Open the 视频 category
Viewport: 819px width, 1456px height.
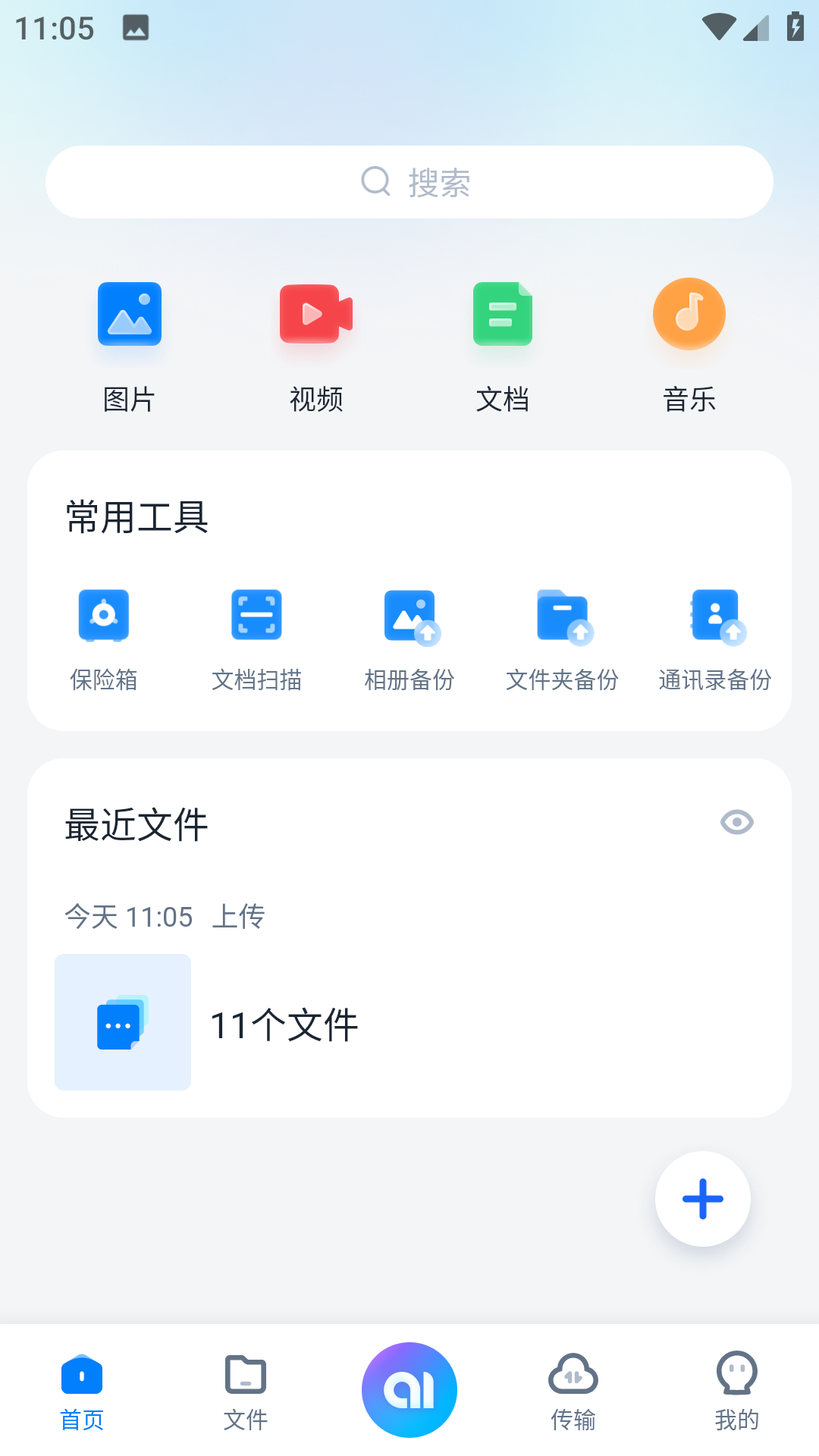point(316,343)
